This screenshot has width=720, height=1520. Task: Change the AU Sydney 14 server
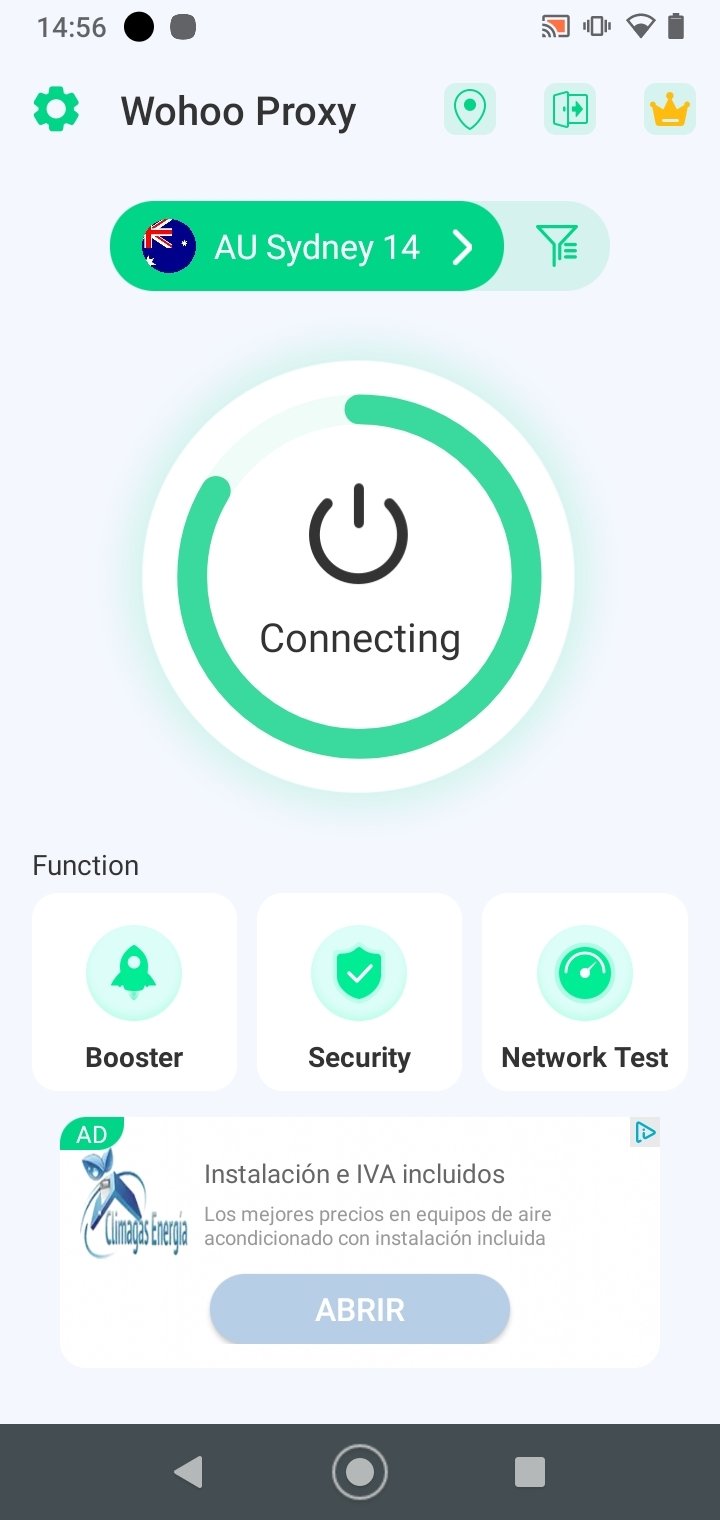tap(307, 246)
